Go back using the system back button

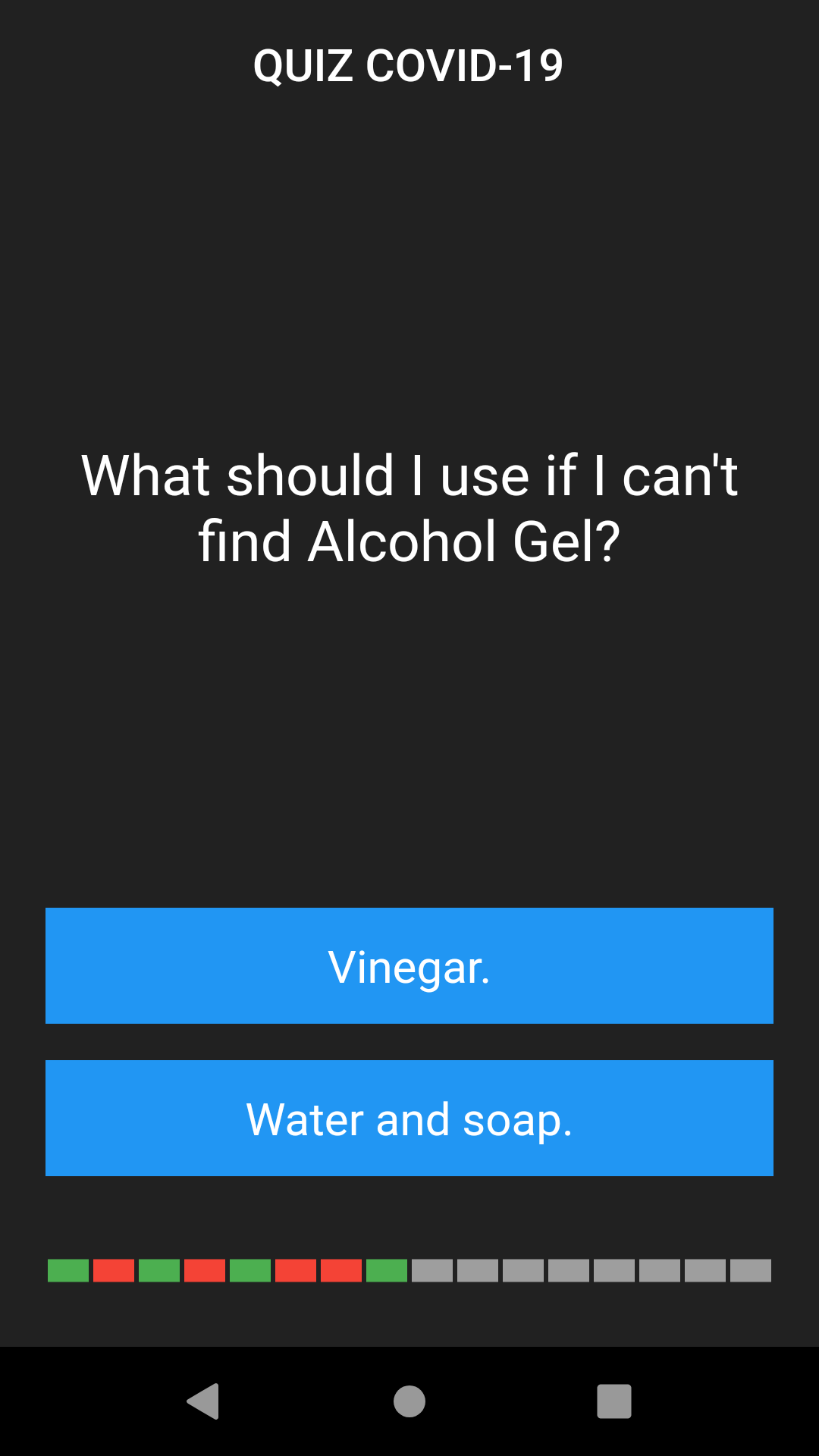[203, 1401]
